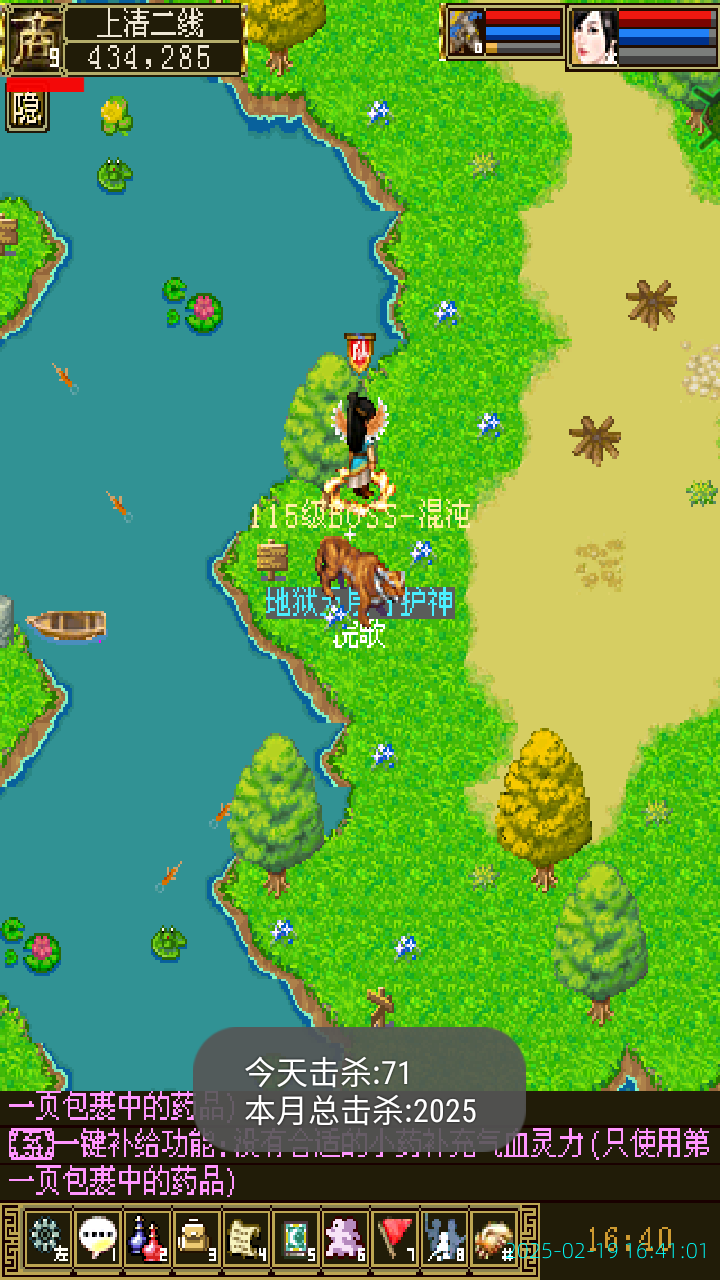Open the chat speech bubble
Screen dimensions: 720x1280
click(97, 1238)
